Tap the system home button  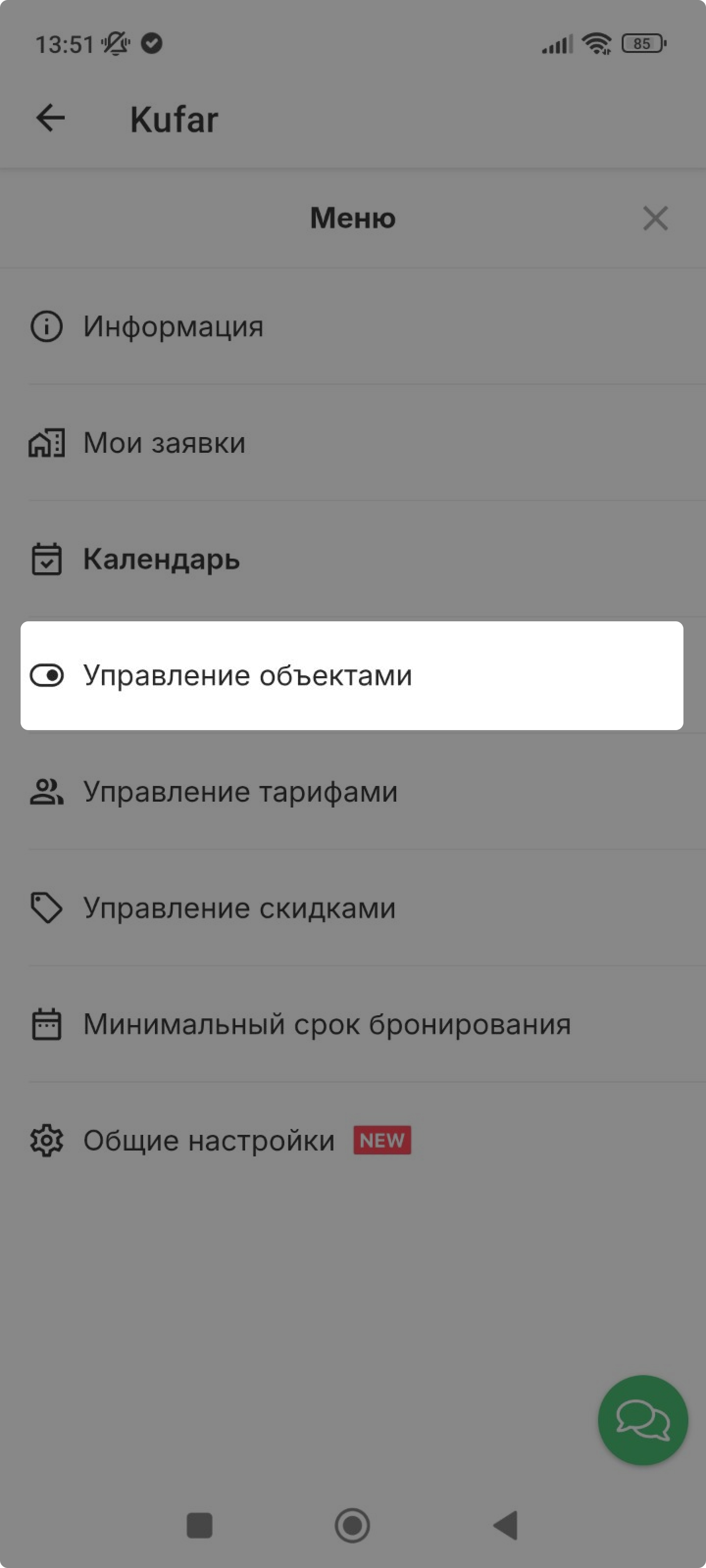click(352, 1525)
